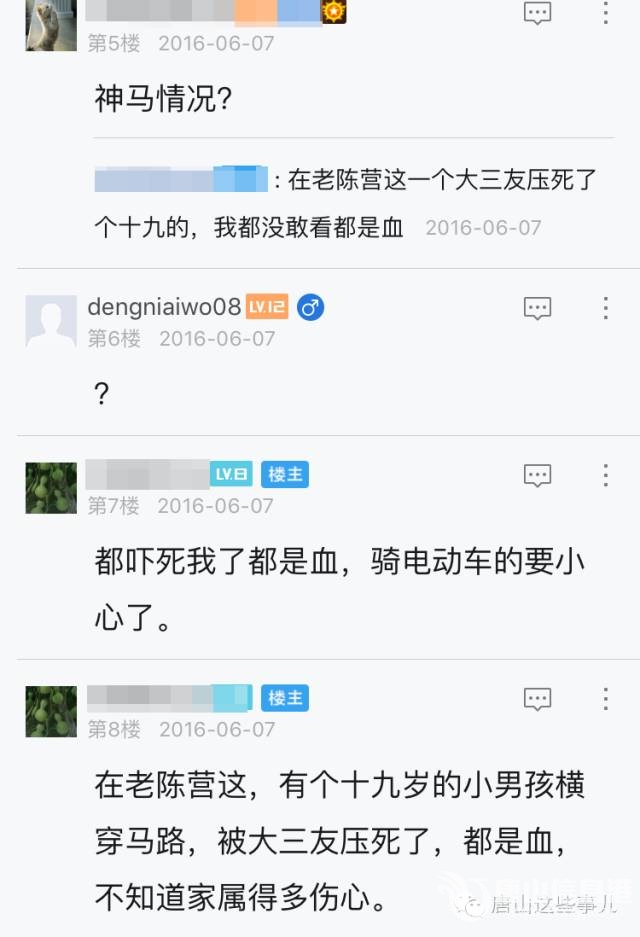
Task: View dengniaiwo08 username profile
Action: click(164, 307)
